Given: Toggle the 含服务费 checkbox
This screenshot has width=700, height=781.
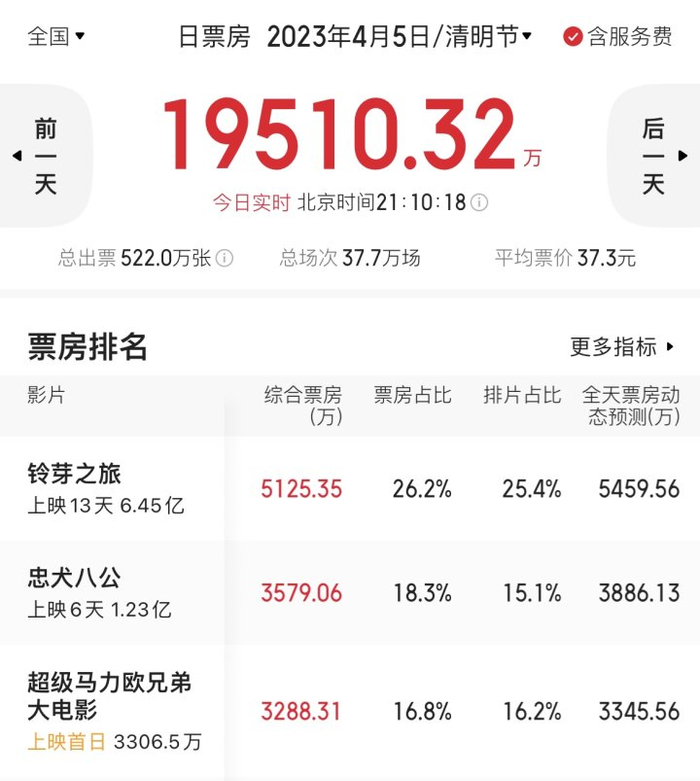Looking at the screenshot, I should pos(618,36).
